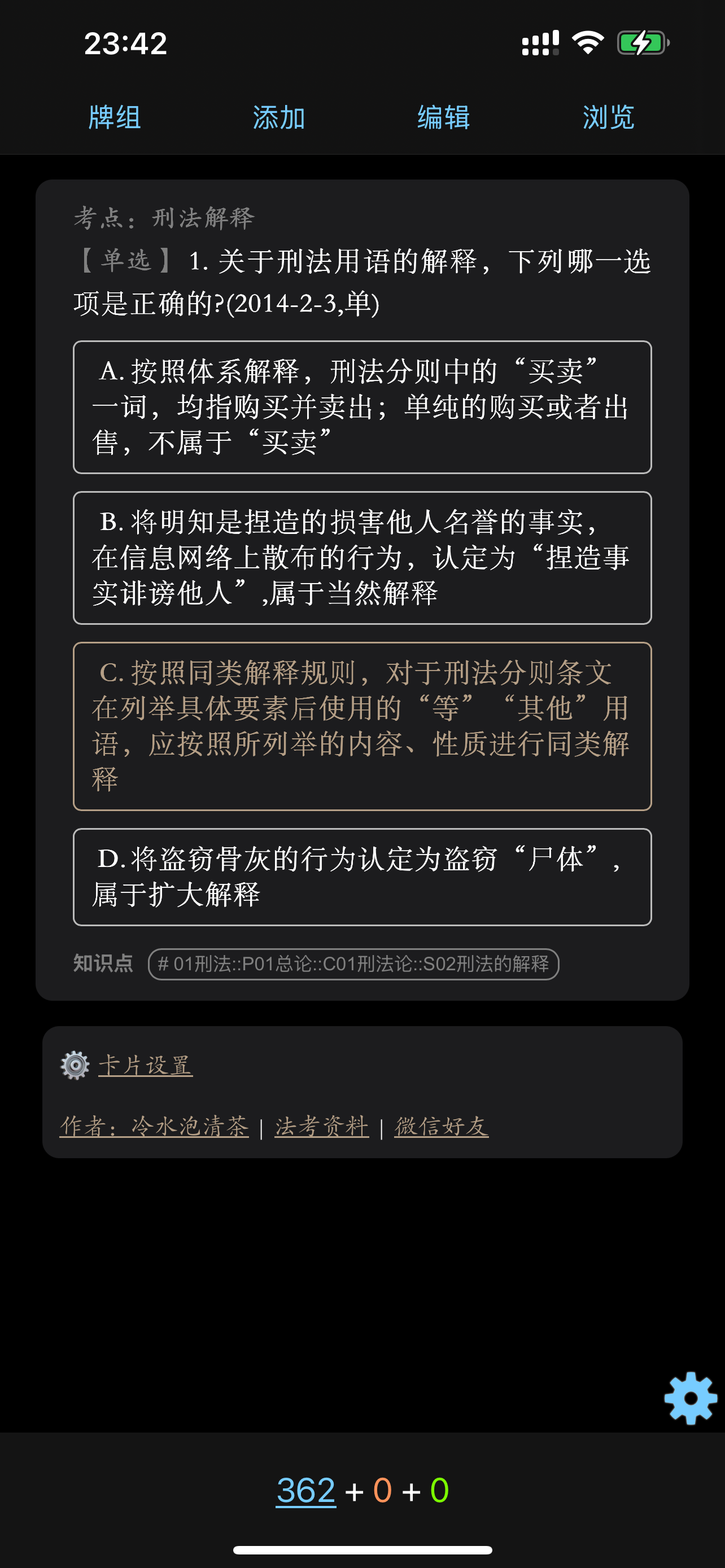The image size is (725, 1568).
Task: Choose option B about 当然解释
Action: (x=362, y=558)
